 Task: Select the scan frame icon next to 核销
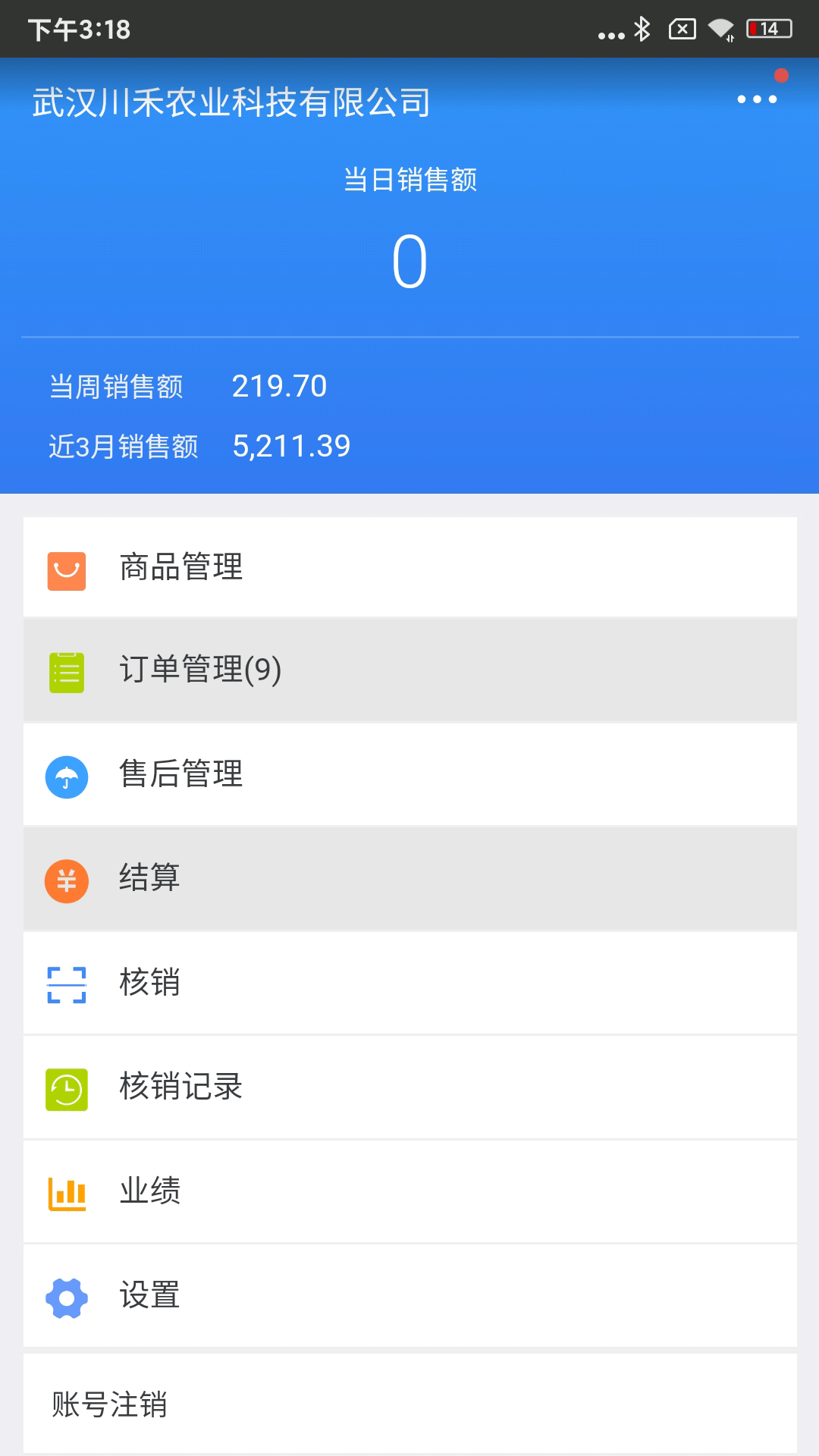[x=67, y=983]
